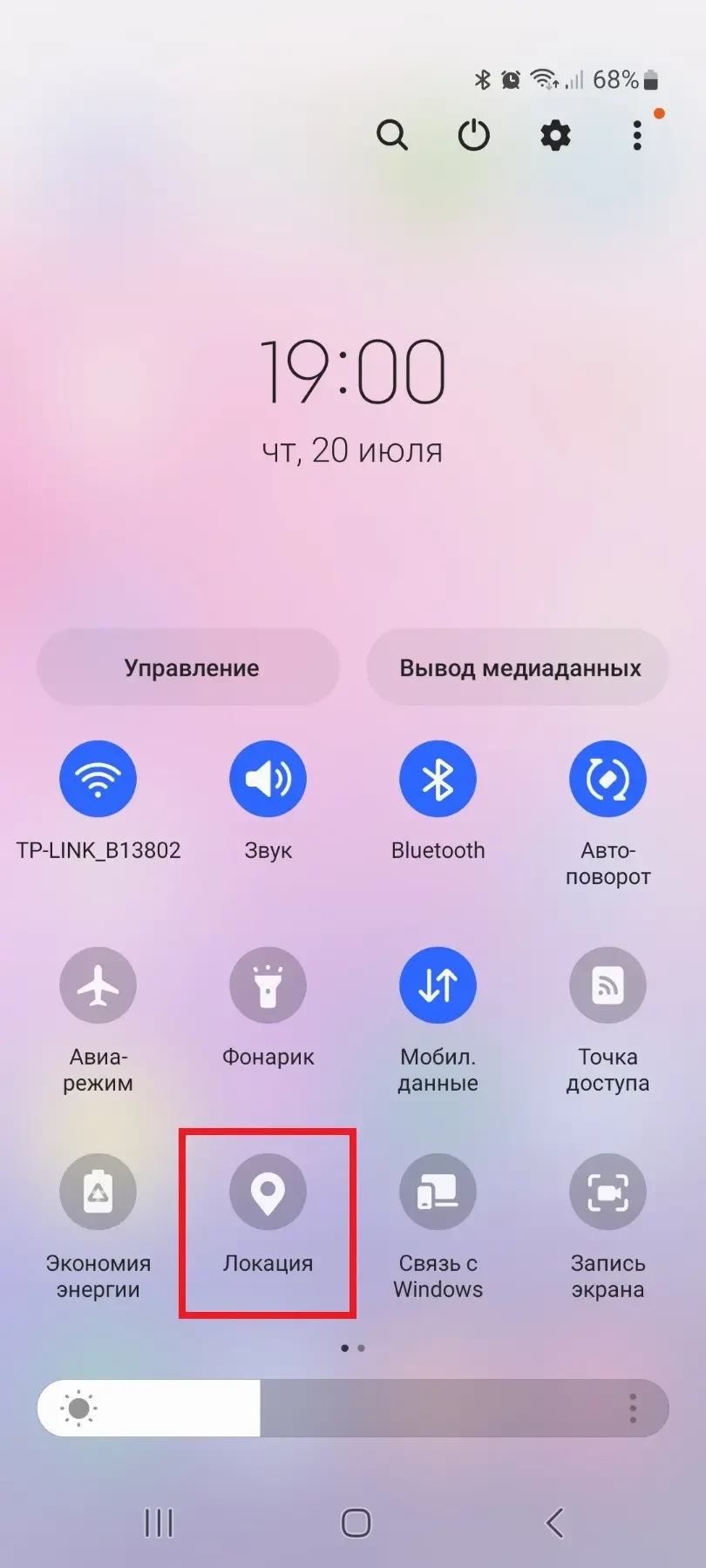Viewport: 706px width, 1568px height.
Task: Toggle Связь с Windows
Action: [438, 1192]
